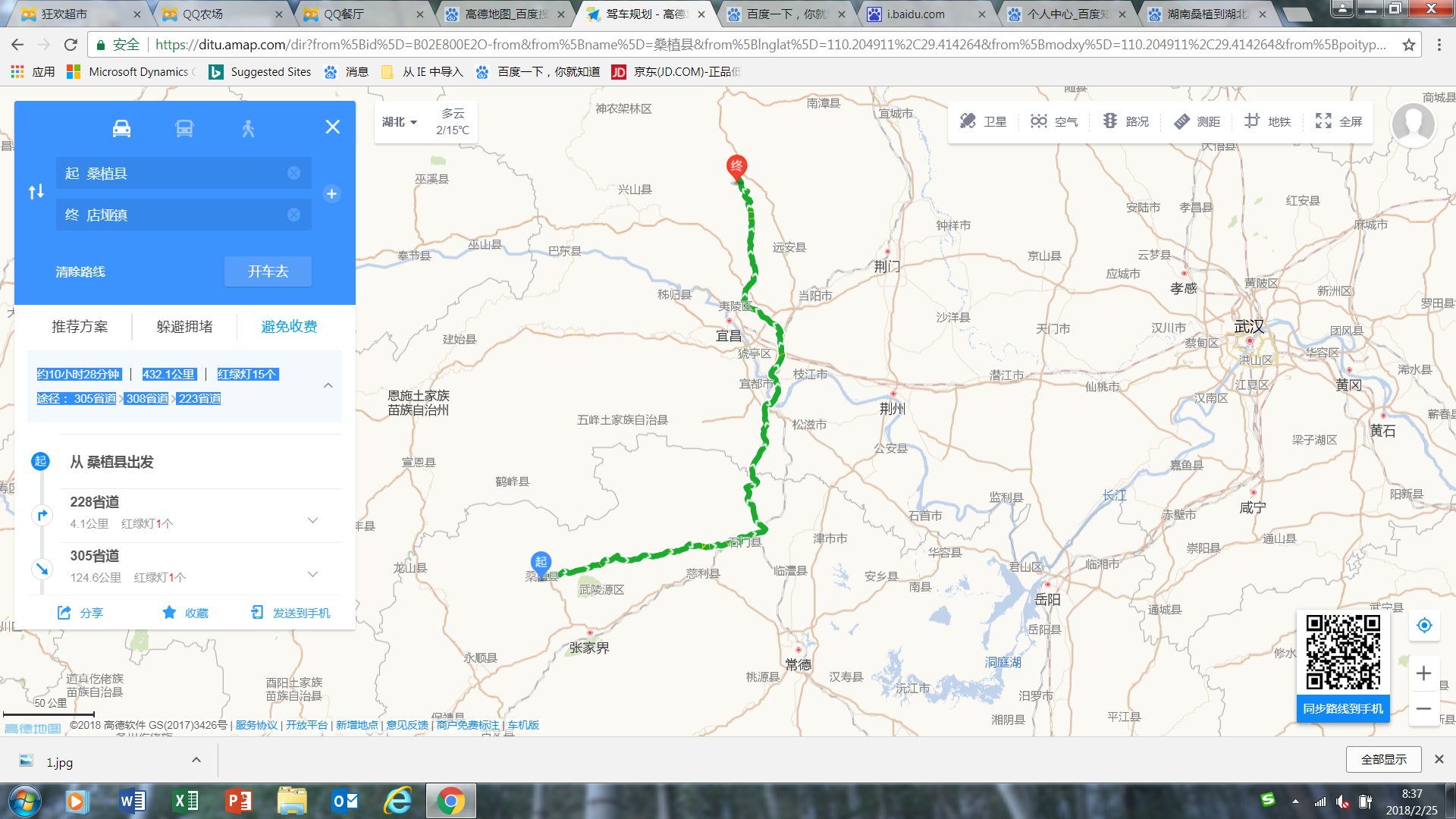Clear the start field 桑植县
1456x819 pixels.
point(293,174)
